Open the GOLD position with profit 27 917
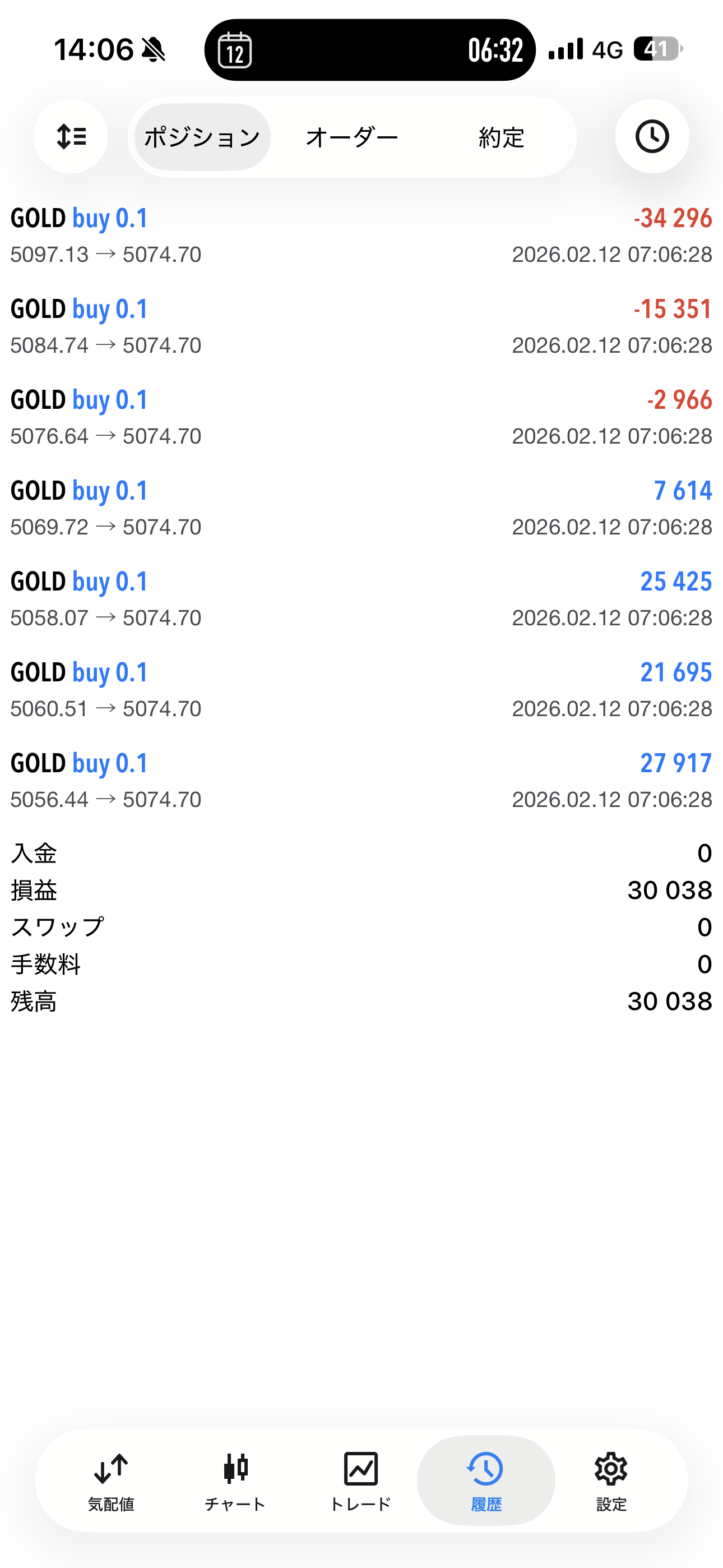 pos(361,780)
